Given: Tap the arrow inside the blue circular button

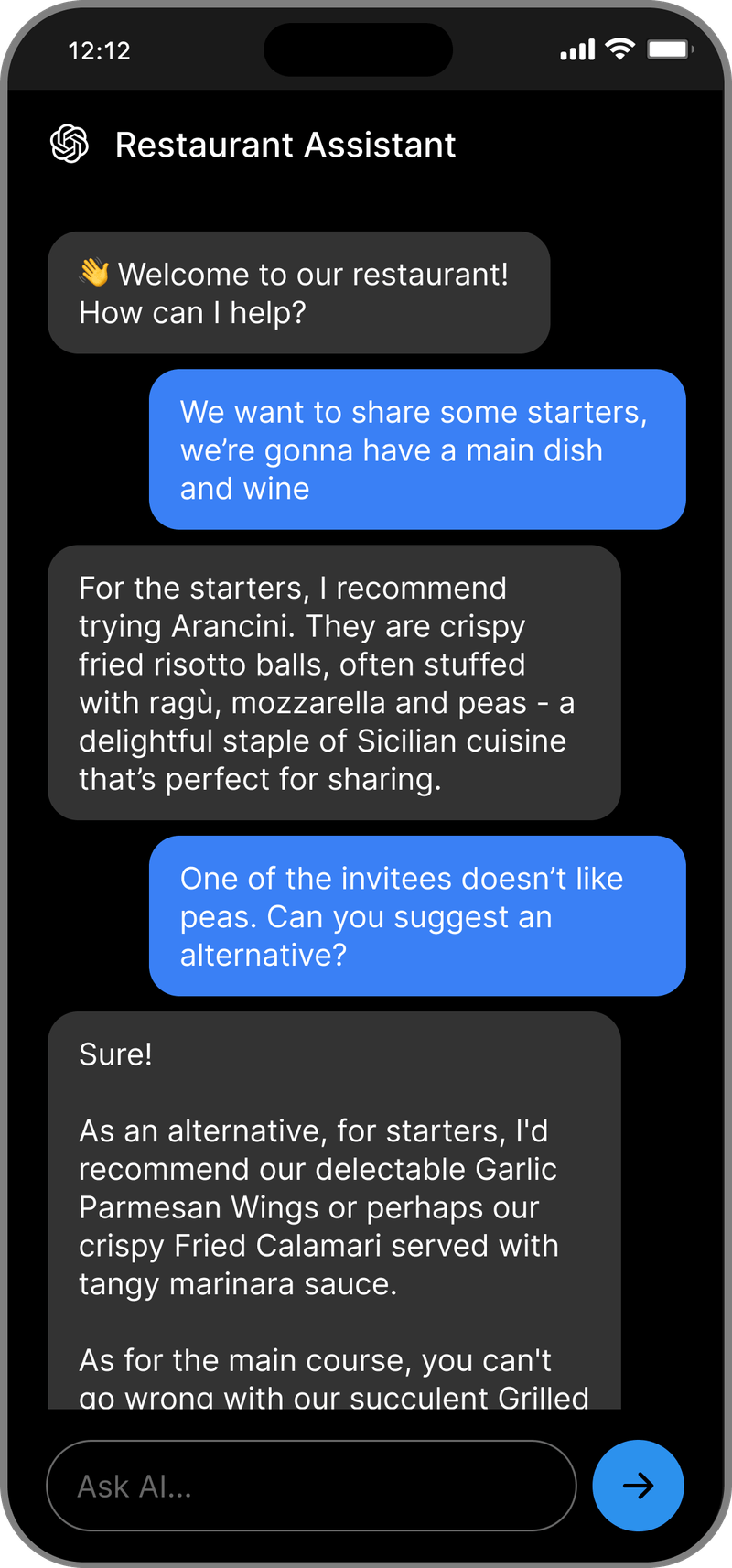Looking at the screenshot, I should point(638,1486).
